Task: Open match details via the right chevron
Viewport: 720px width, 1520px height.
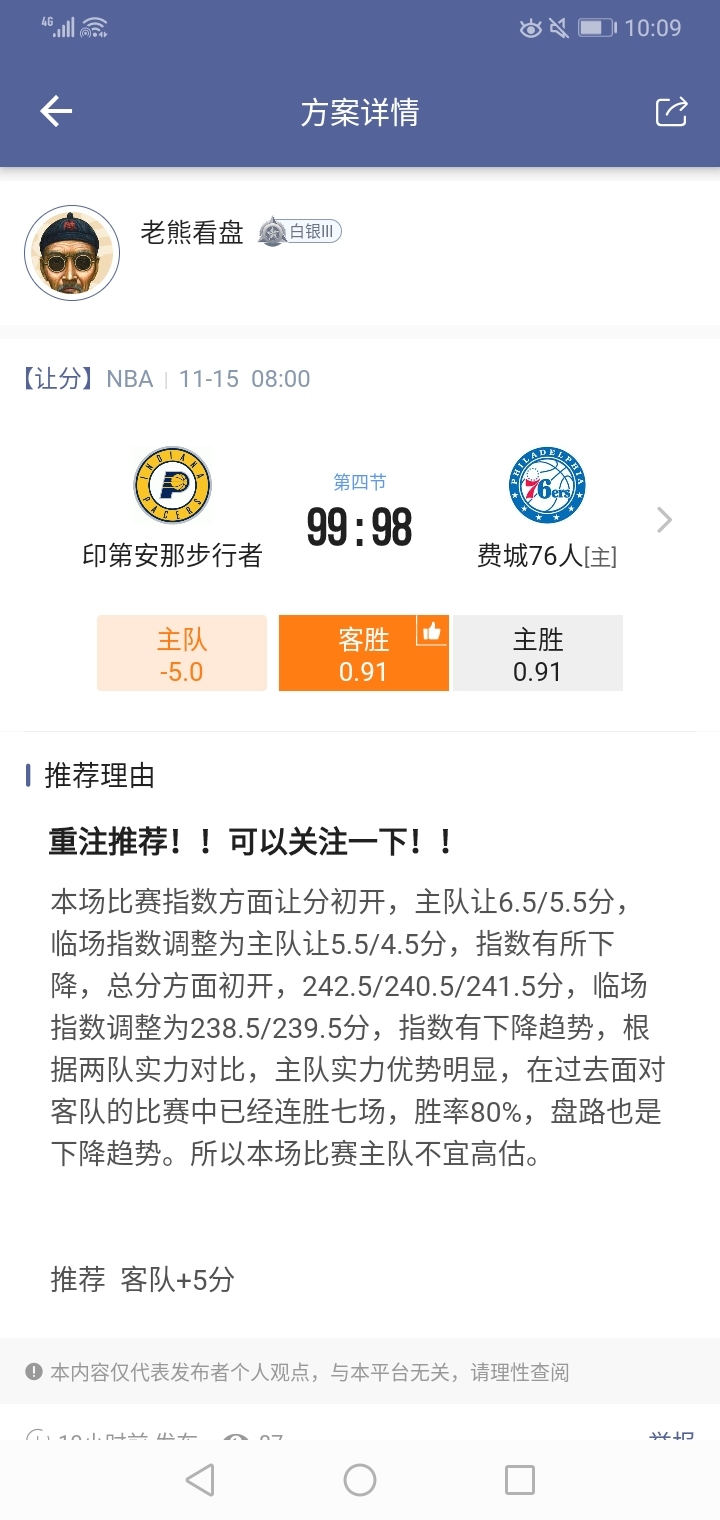Action: tap(664, 520)
